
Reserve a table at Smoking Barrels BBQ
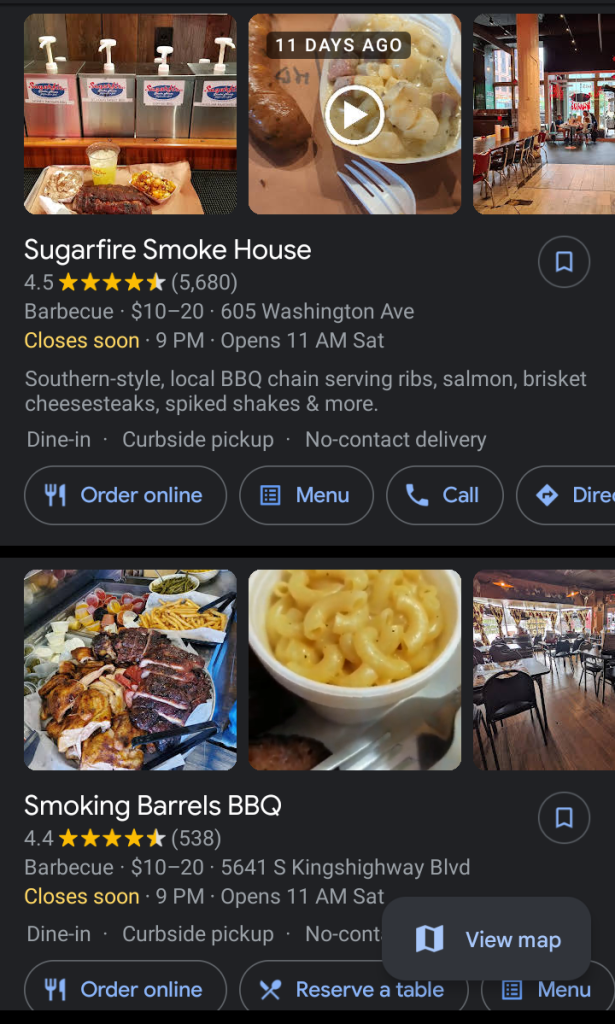point(353,989)
